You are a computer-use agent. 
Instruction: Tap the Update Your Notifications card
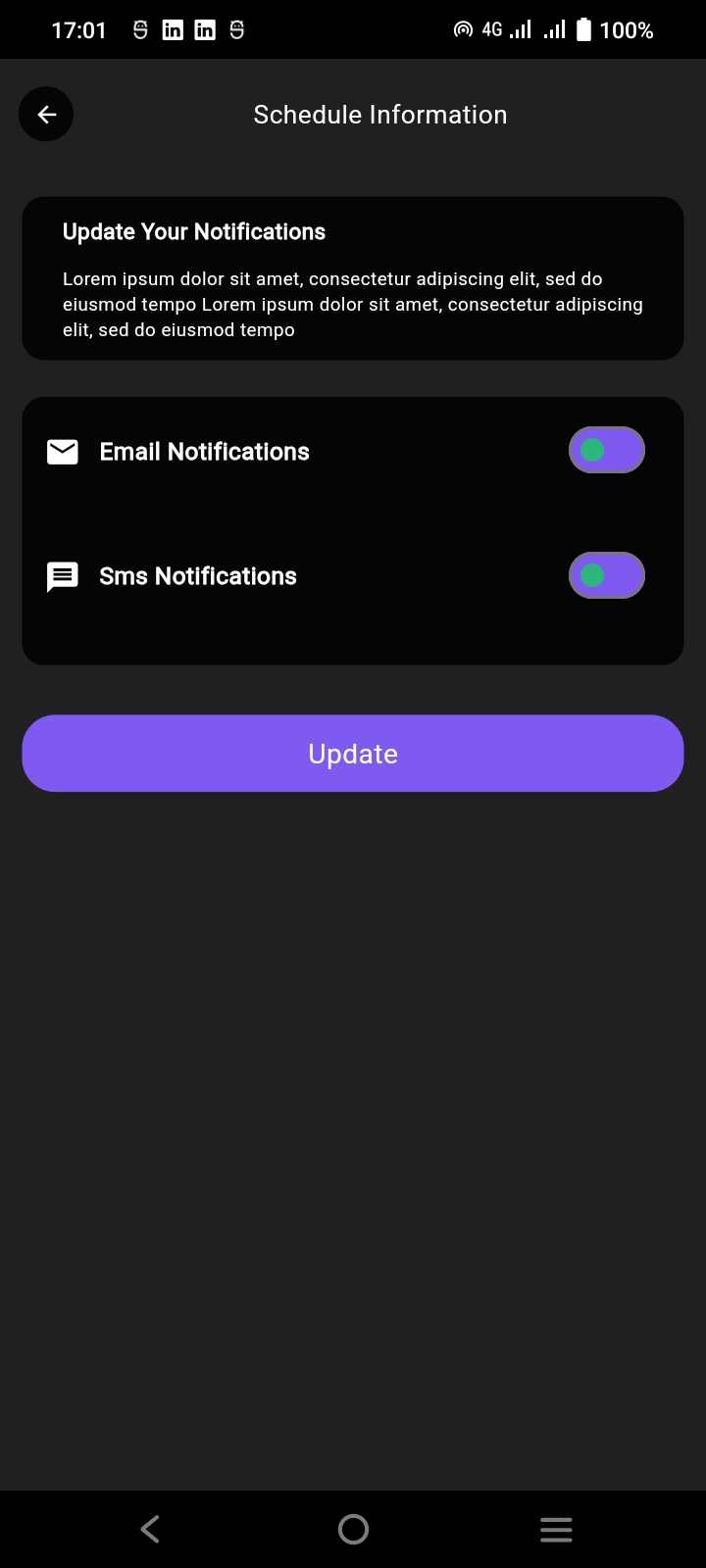pos(353,277)
